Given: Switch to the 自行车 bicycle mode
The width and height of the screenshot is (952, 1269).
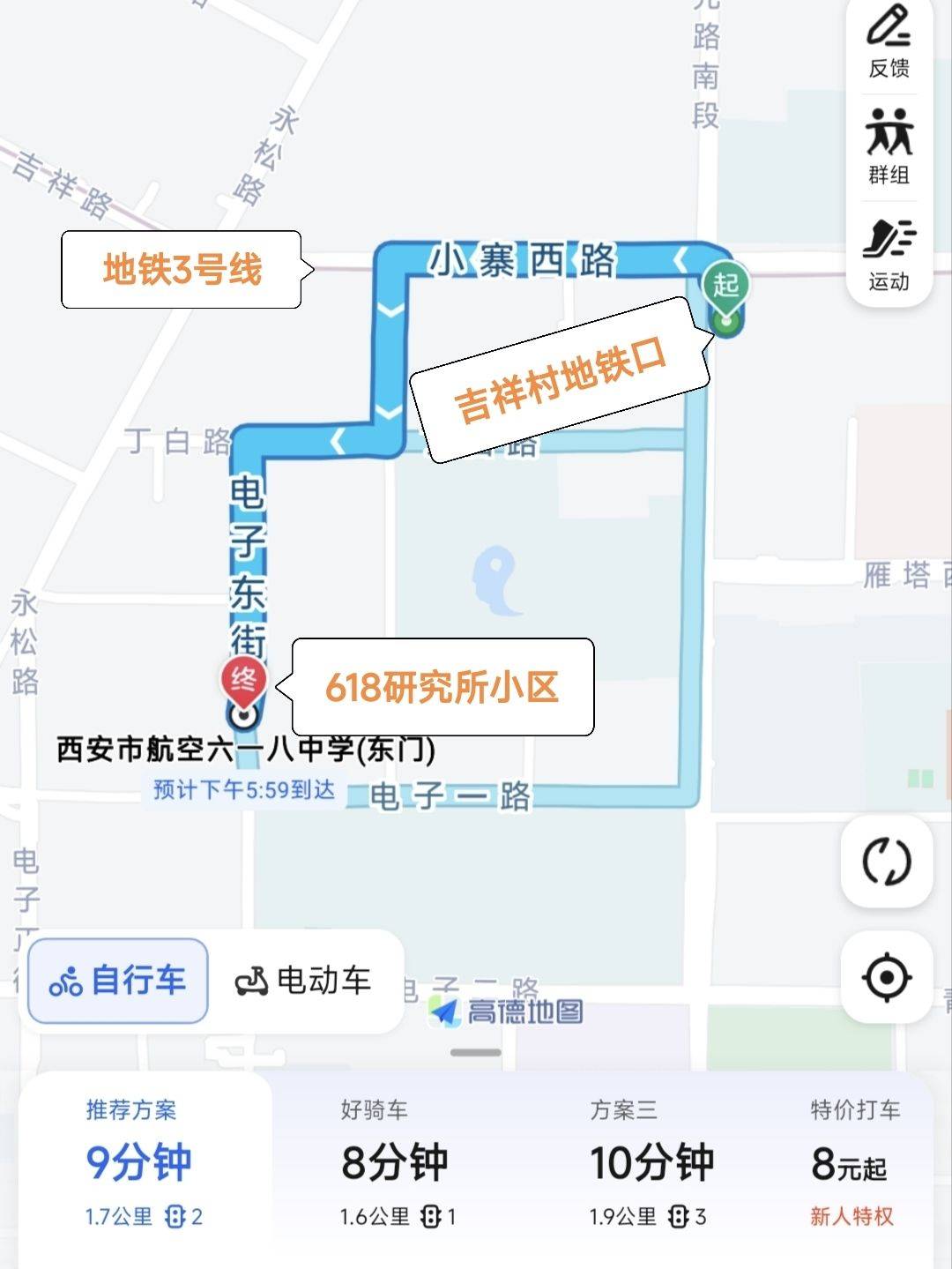Looking at the screenshot, I should pos(118,981).
